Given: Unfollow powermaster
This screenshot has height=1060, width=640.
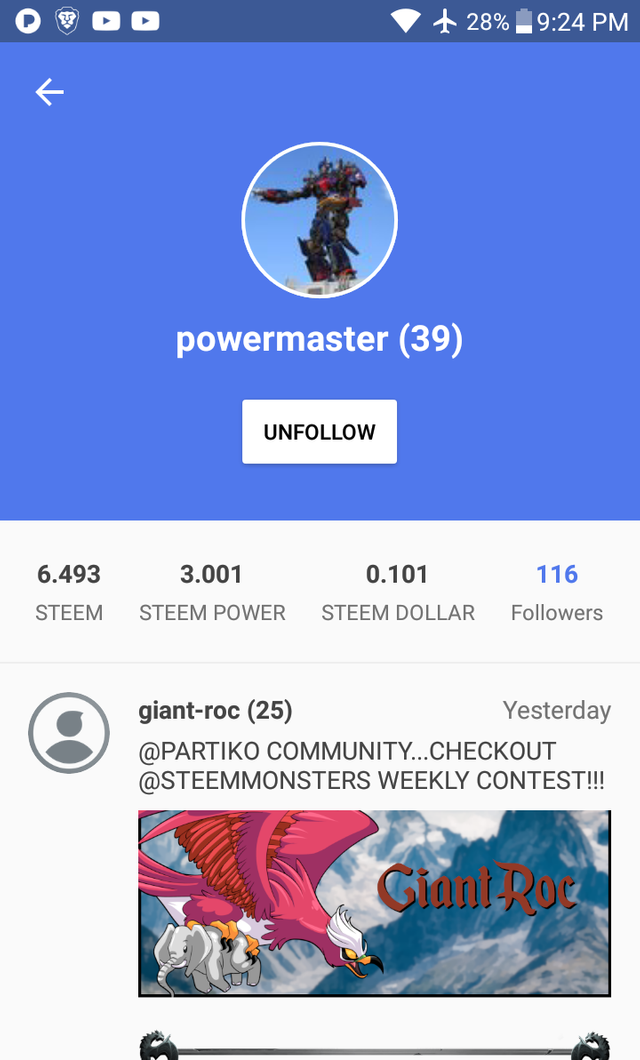Looking at the screenshot, I should 319,432.
